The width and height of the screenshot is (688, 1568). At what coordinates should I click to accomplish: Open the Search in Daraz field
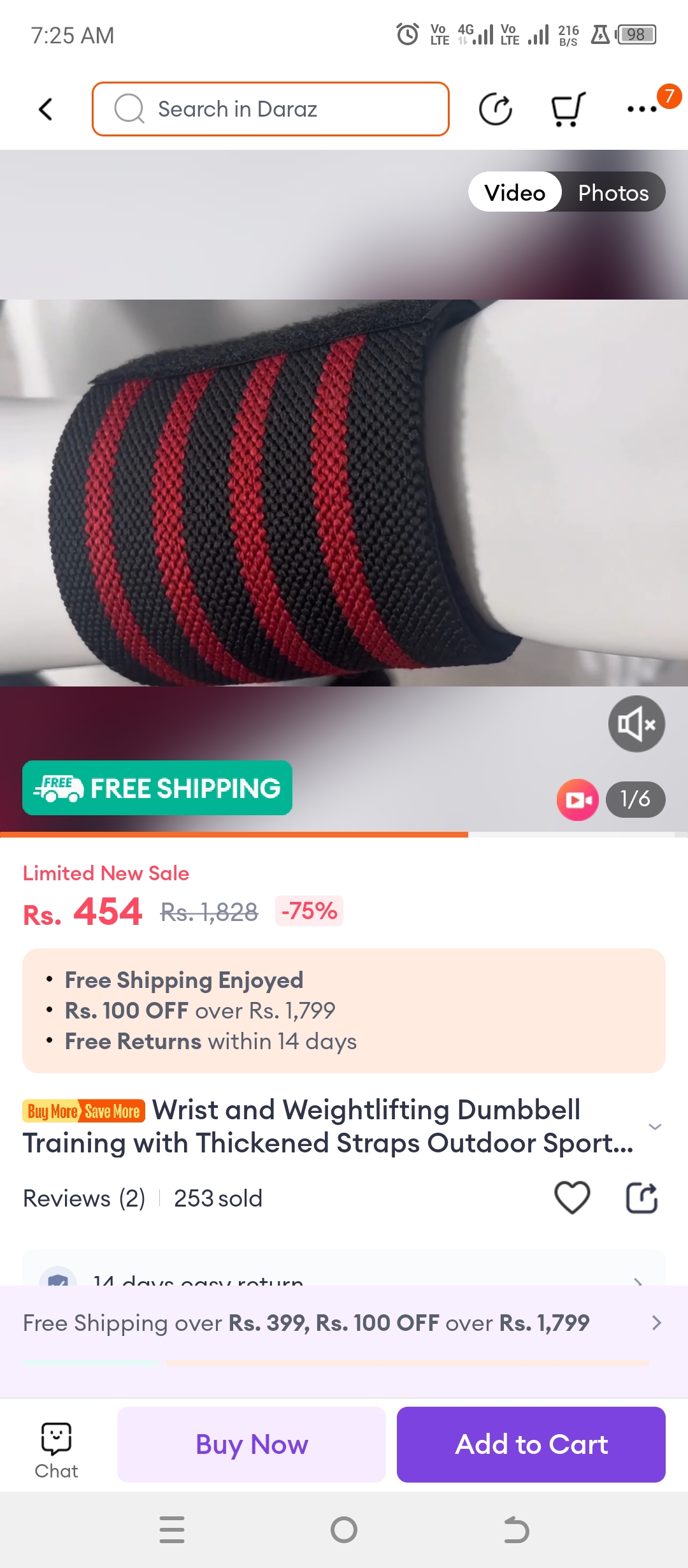pos(271,109)
